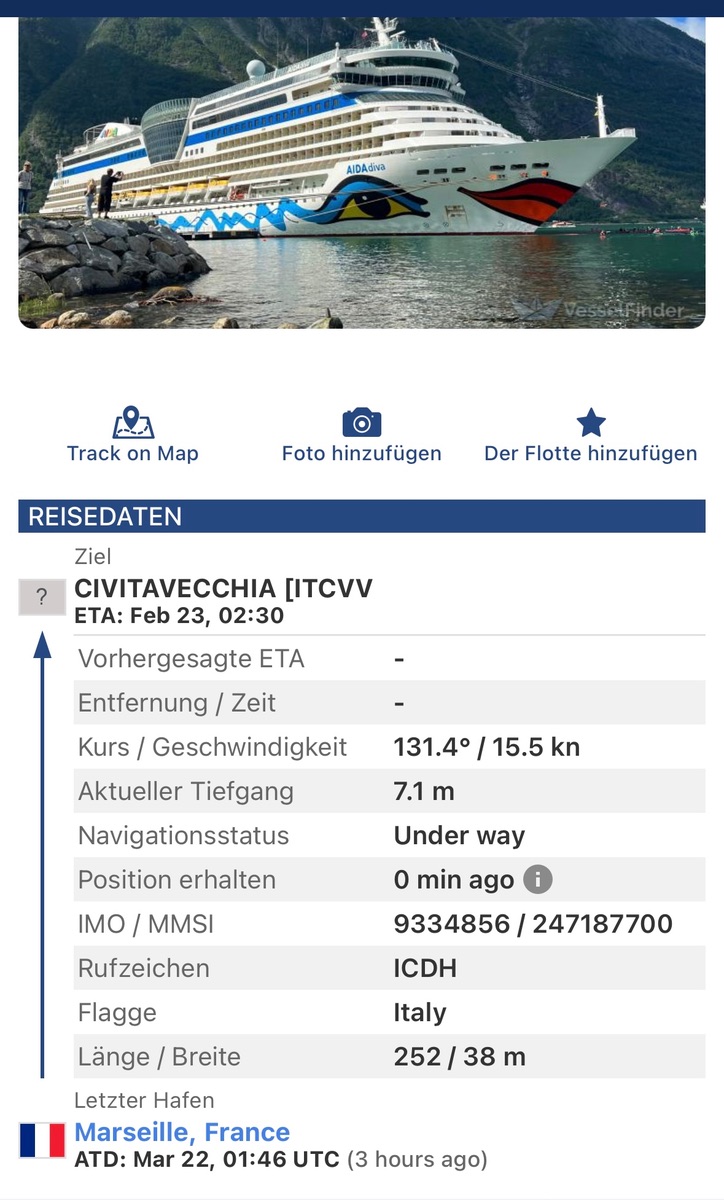
Task: Show info for Position erhalten
Action: [x=538, y=880]
